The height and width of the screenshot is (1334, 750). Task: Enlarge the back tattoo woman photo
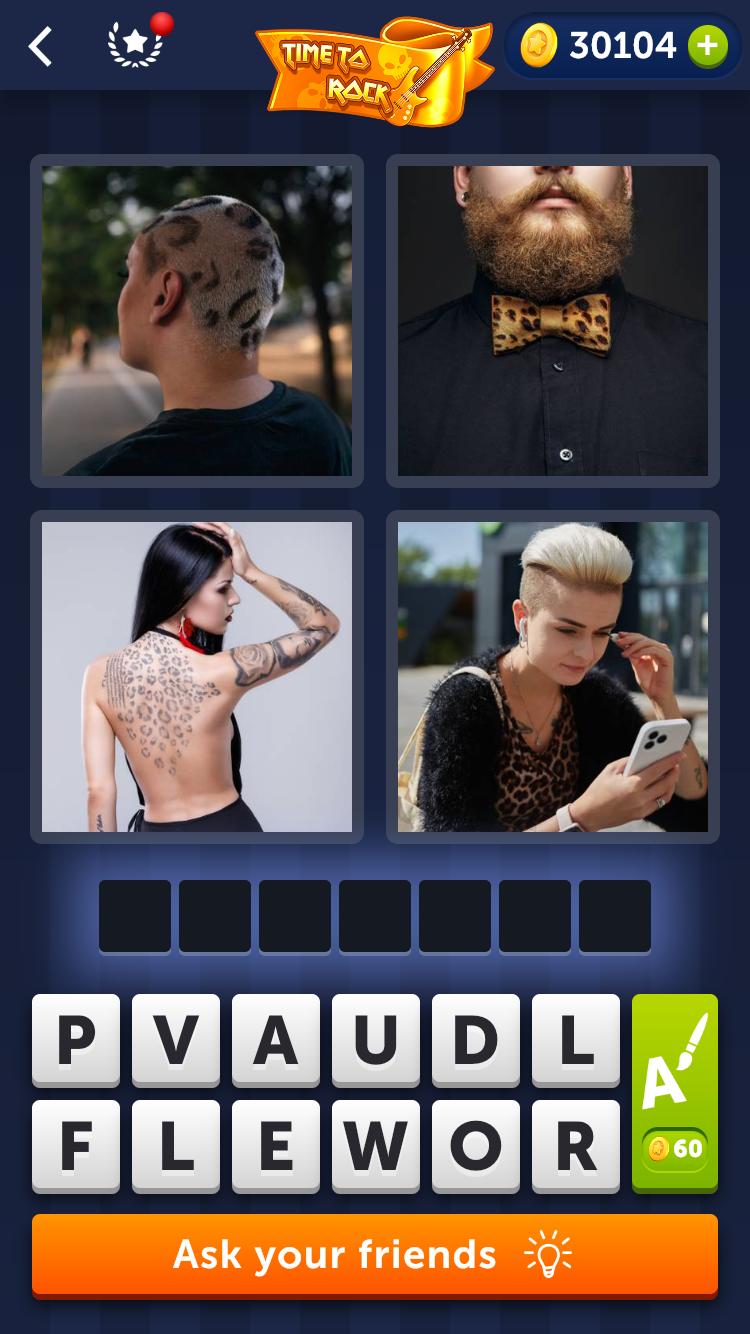click(x=197, y=676)
